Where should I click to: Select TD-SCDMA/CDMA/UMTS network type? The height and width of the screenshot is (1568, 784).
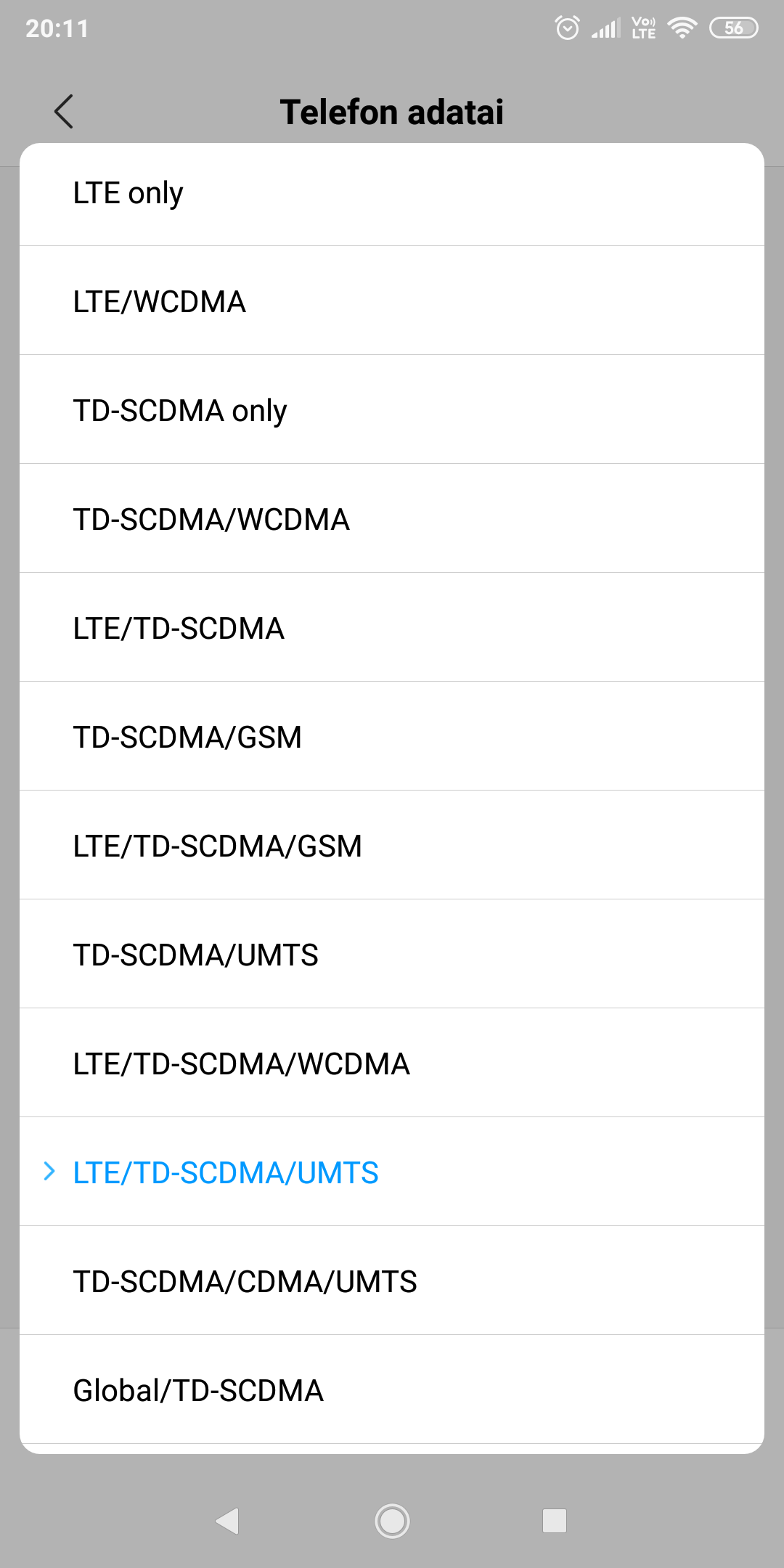[392, 1282]
